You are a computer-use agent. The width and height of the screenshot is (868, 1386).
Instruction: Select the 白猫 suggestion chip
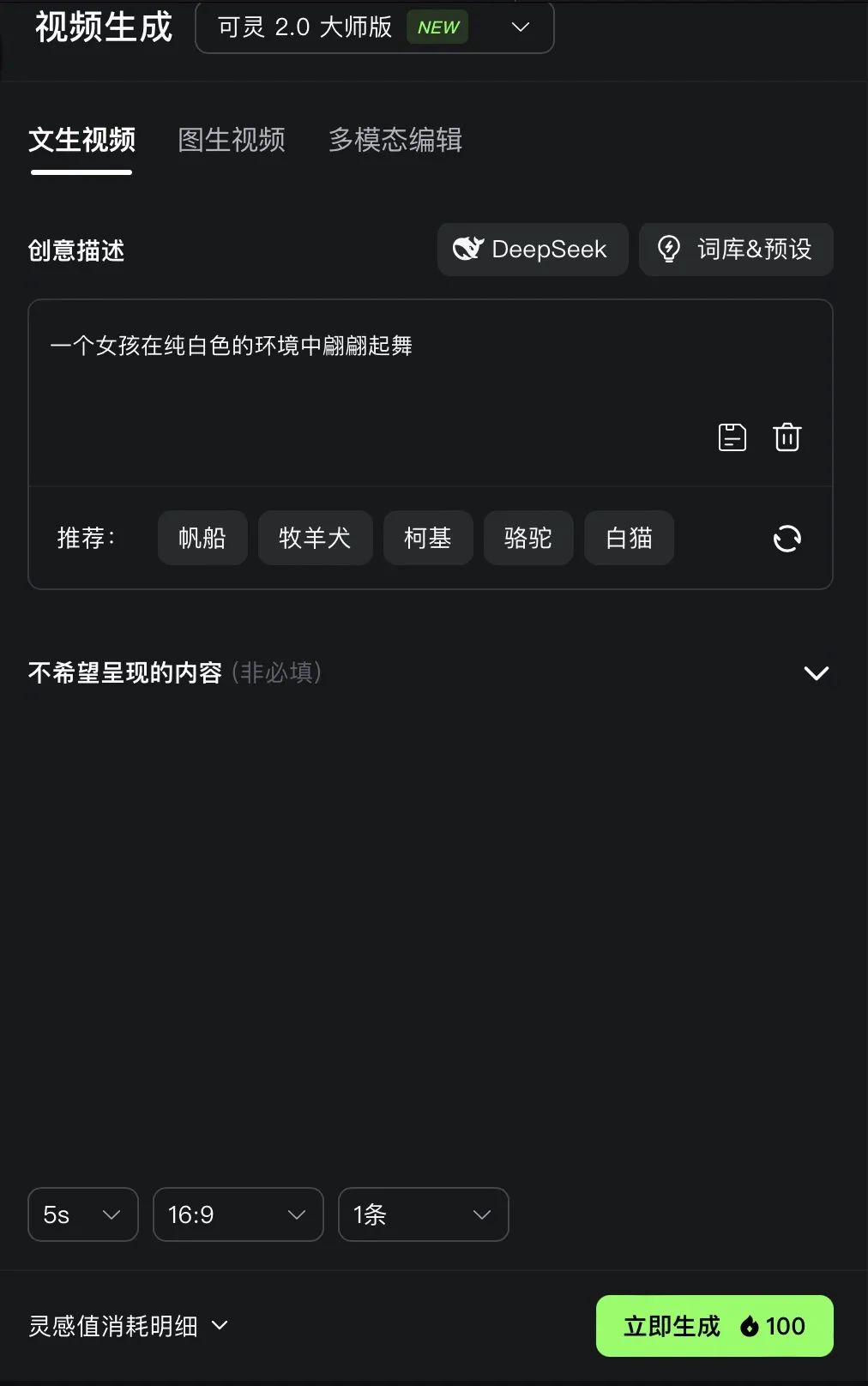(x=629, y=538)
